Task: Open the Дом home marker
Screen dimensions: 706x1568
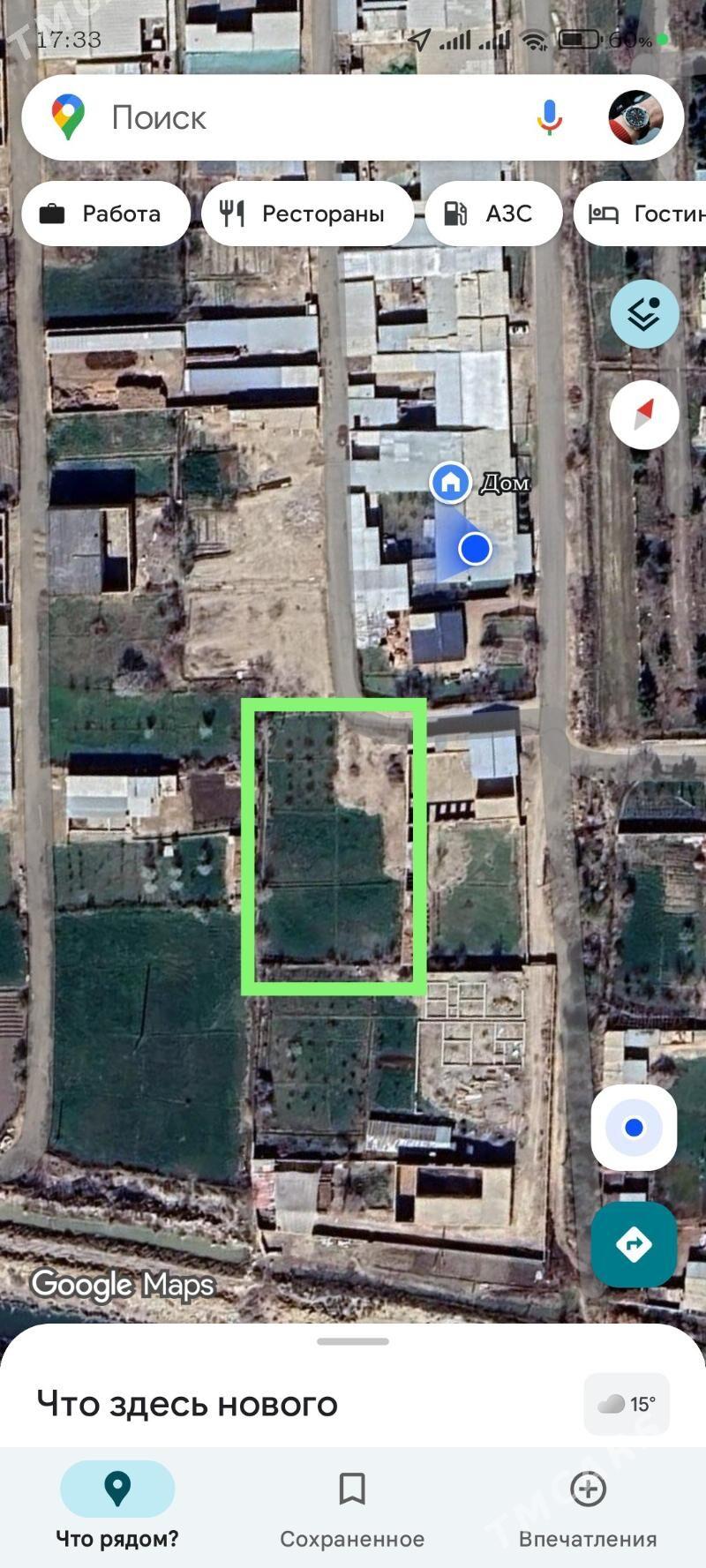Action: coord(451,483)
